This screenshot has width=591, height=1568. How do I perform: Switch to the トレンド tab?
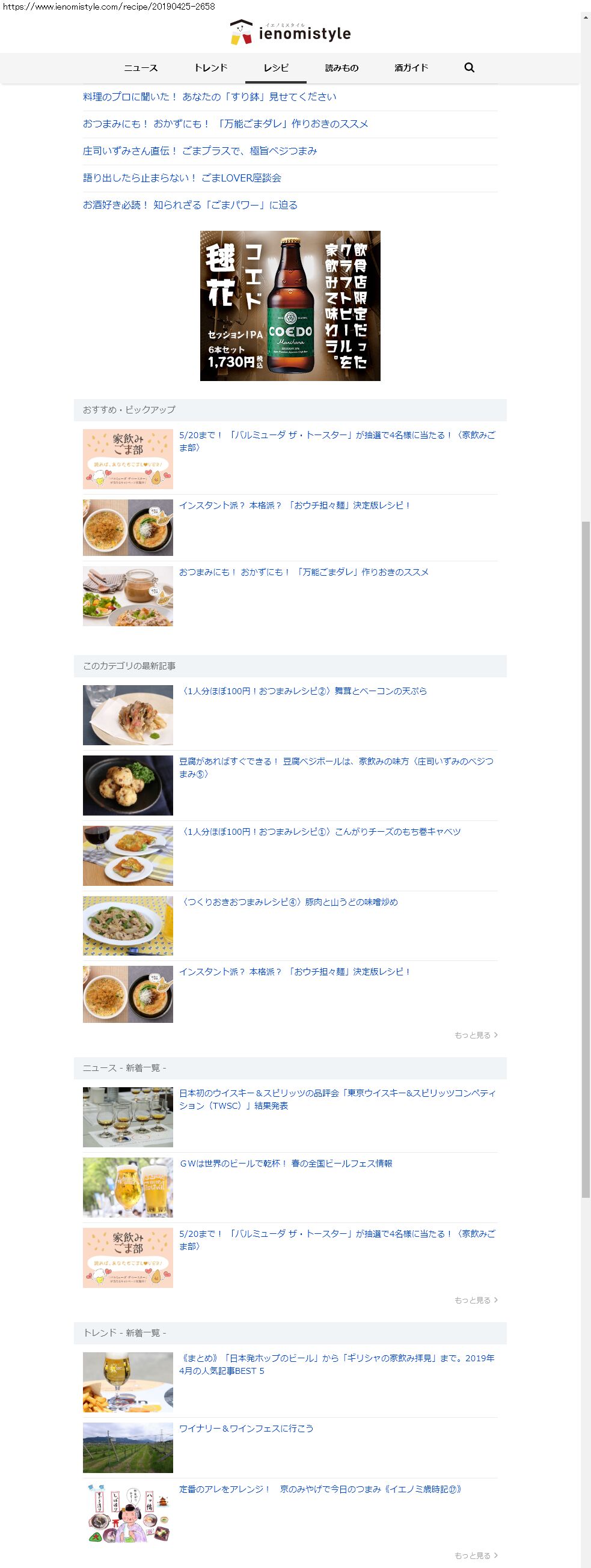[210, 68]
